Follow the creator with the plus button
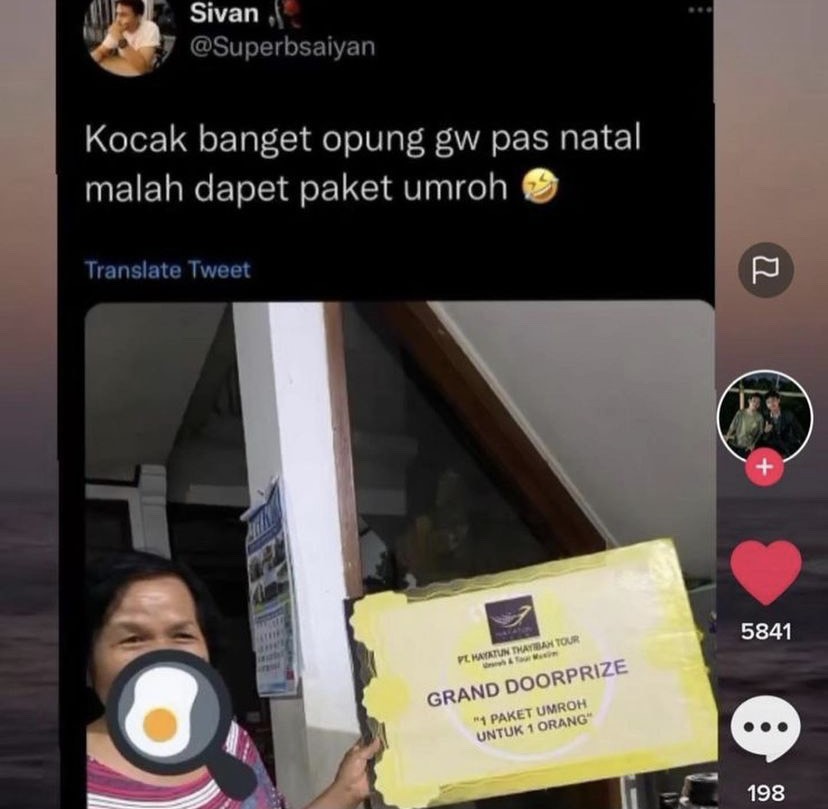The height and width of the screenshot is (809, 828). [x=765, y=467]
